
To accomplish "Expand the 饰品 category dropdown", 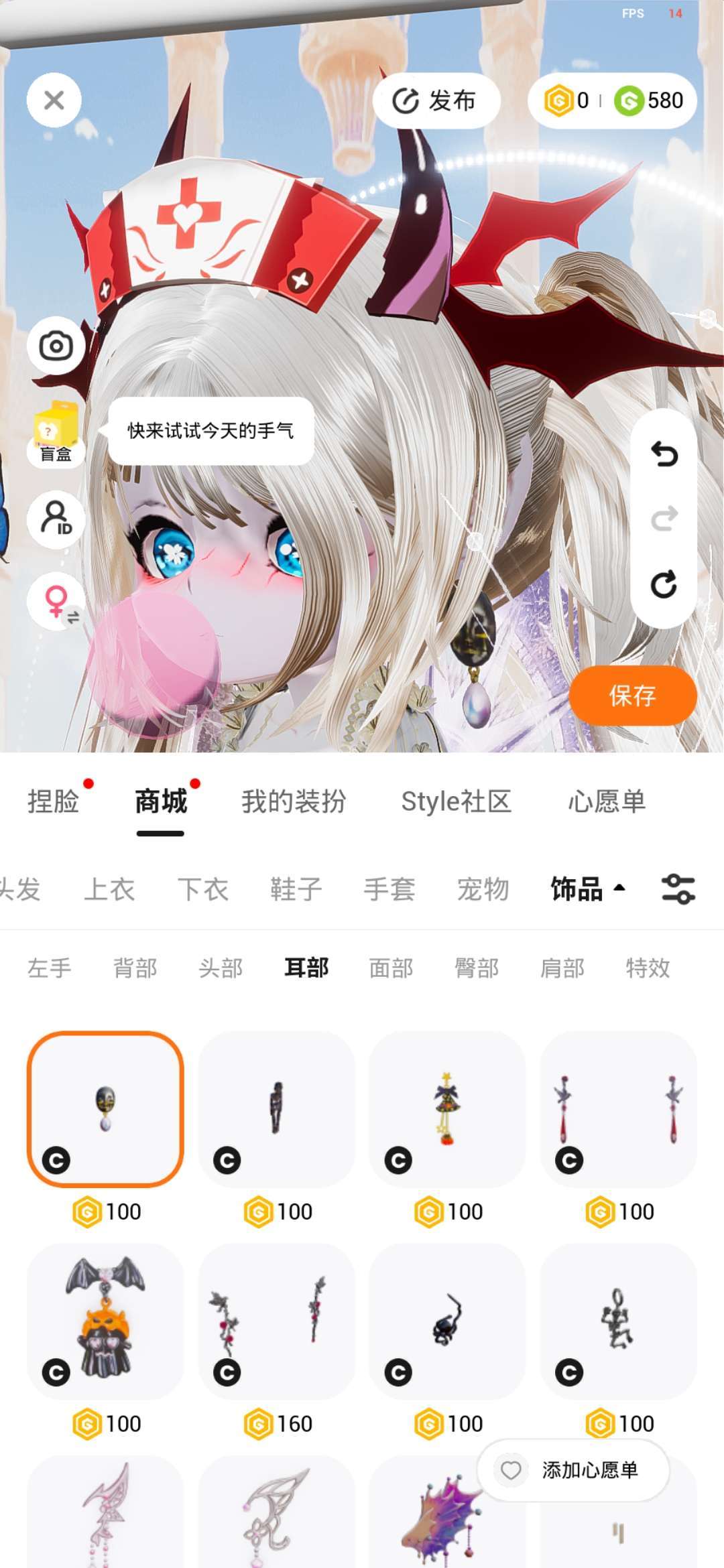I will coord(587,889).
